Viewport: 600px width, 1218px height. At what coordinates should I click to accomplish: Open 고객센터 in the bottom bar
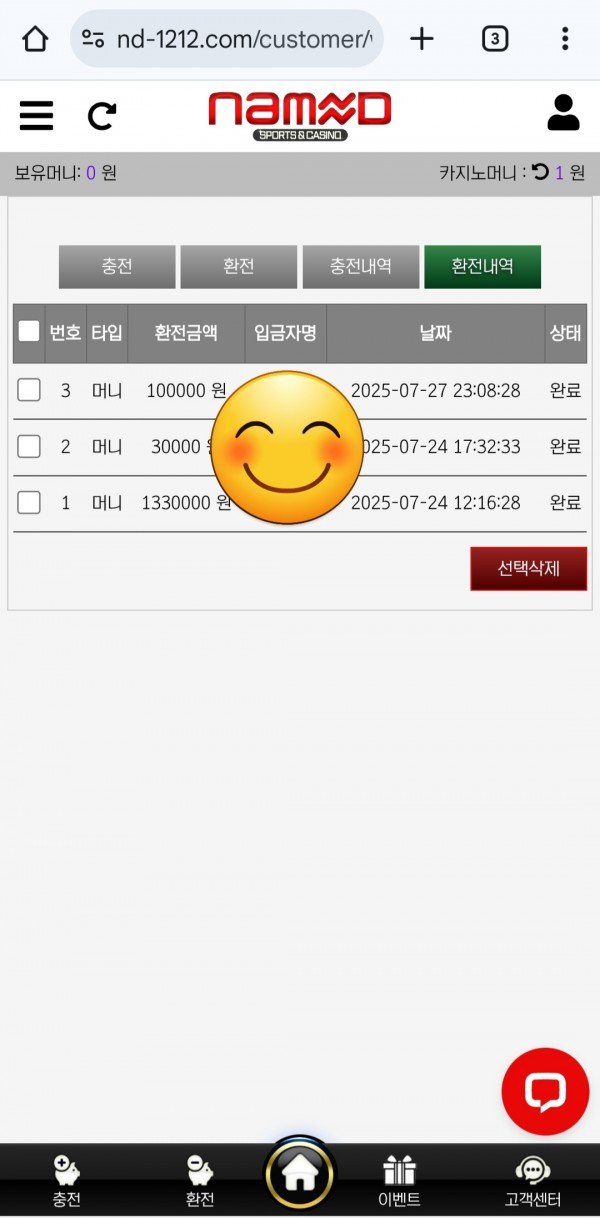click(532, 1181)
